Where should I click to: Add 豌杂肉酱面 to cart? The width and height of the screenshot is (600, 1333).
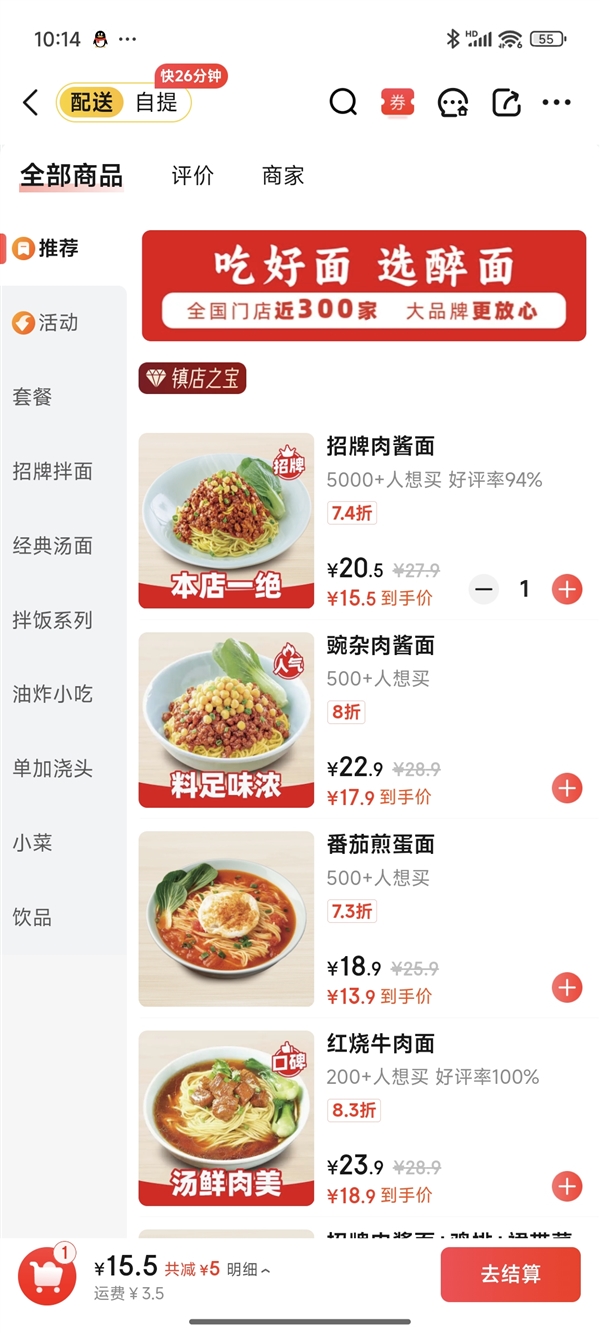567,788
